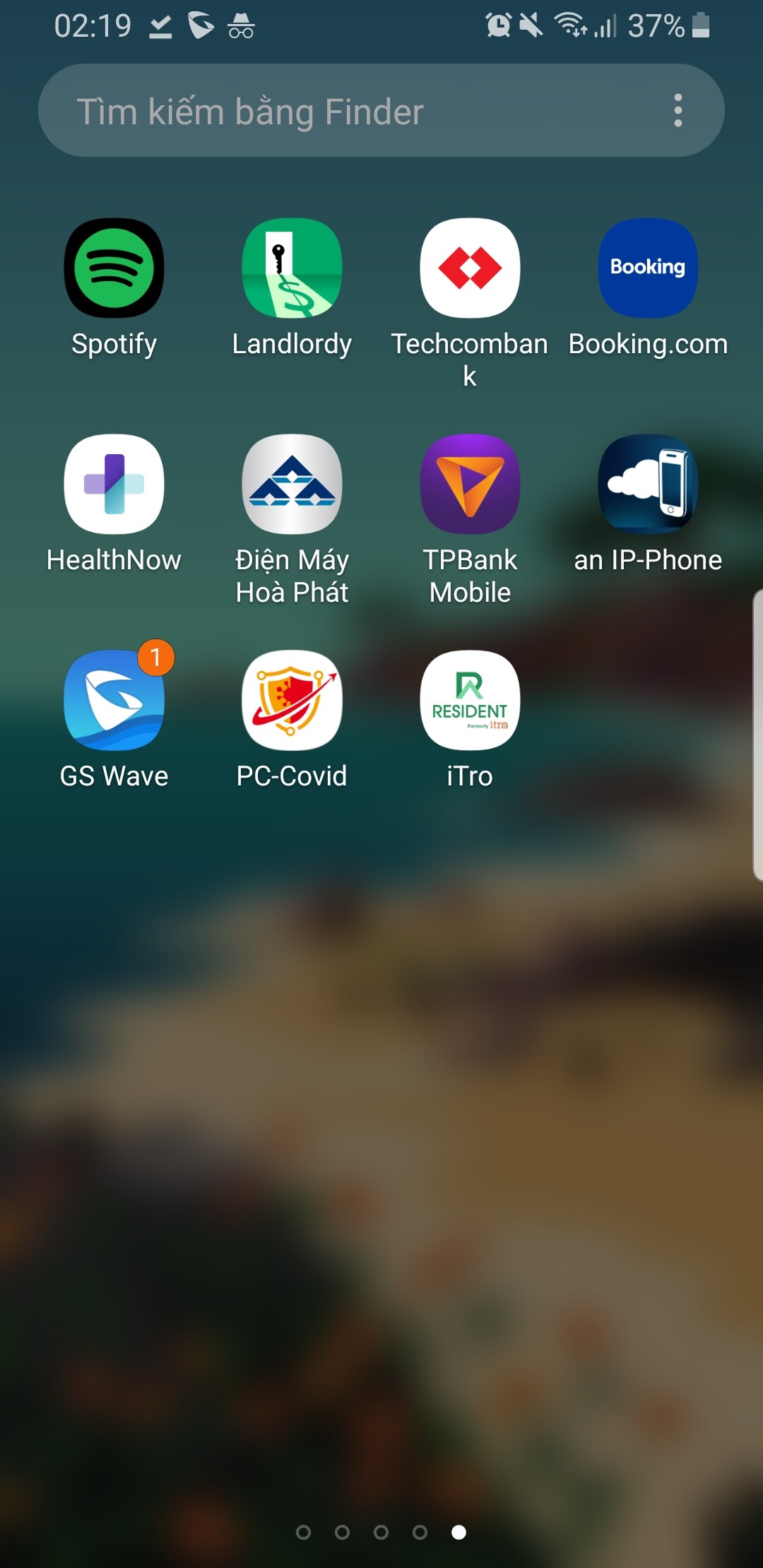The width and height of the screenshot is (763, 1568).
Task: Open the three-dot overflow menu
Action: pos(678,111)
